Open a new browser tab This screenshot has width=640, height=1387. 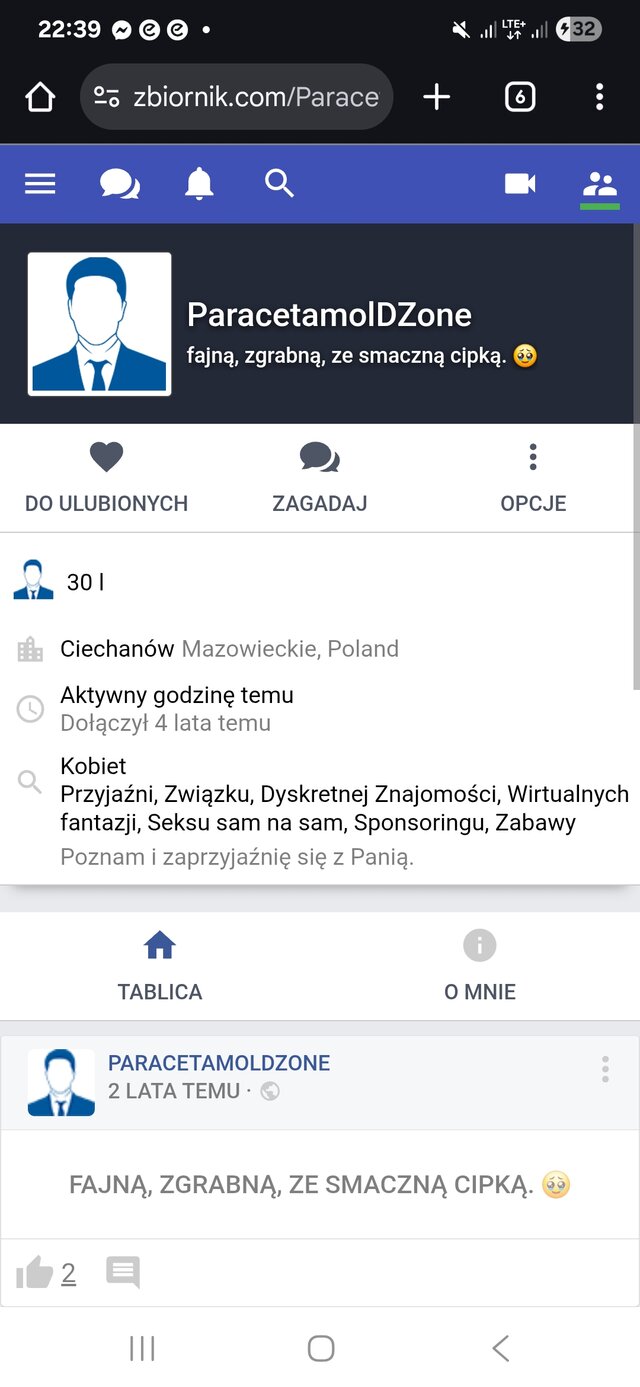point(437,97)
